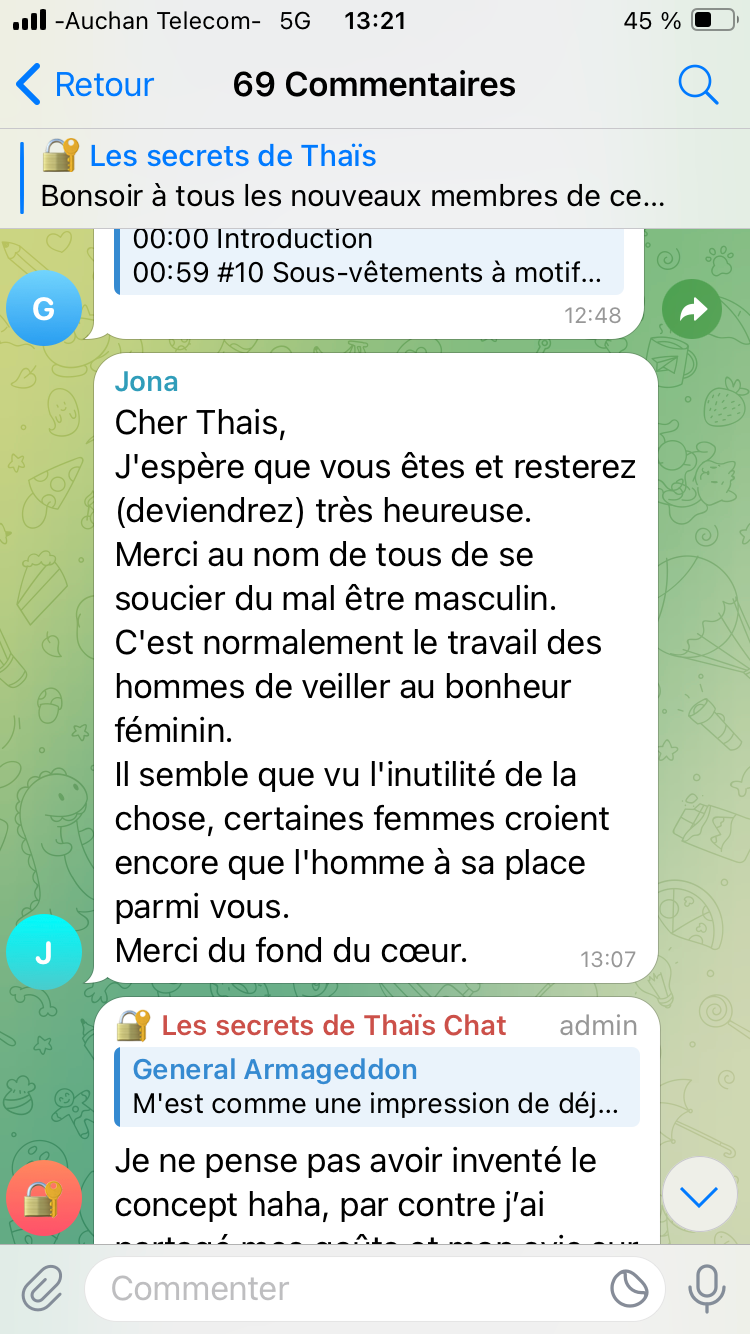The height and width of the screenshot is (1334, 750).
Task: Go back with the Retour button
Action: click(x=86, y=85)
